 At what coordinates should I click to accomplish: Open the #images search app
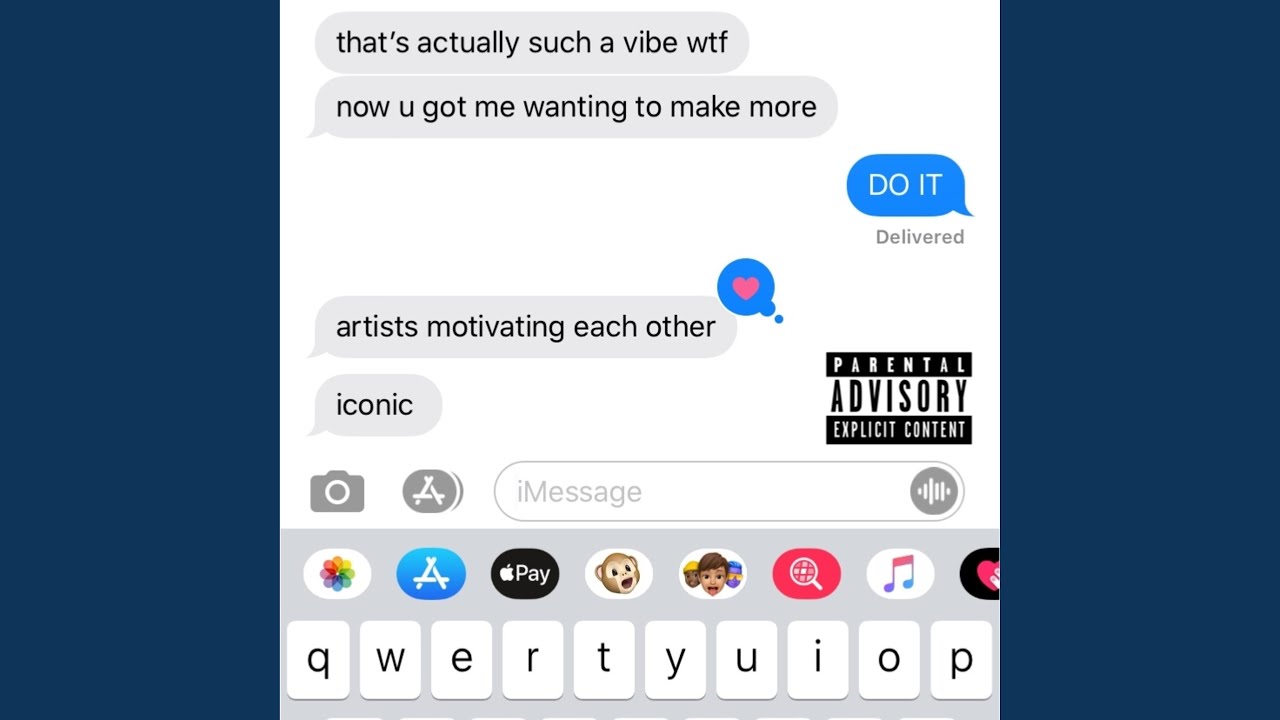tap(807, 574)
